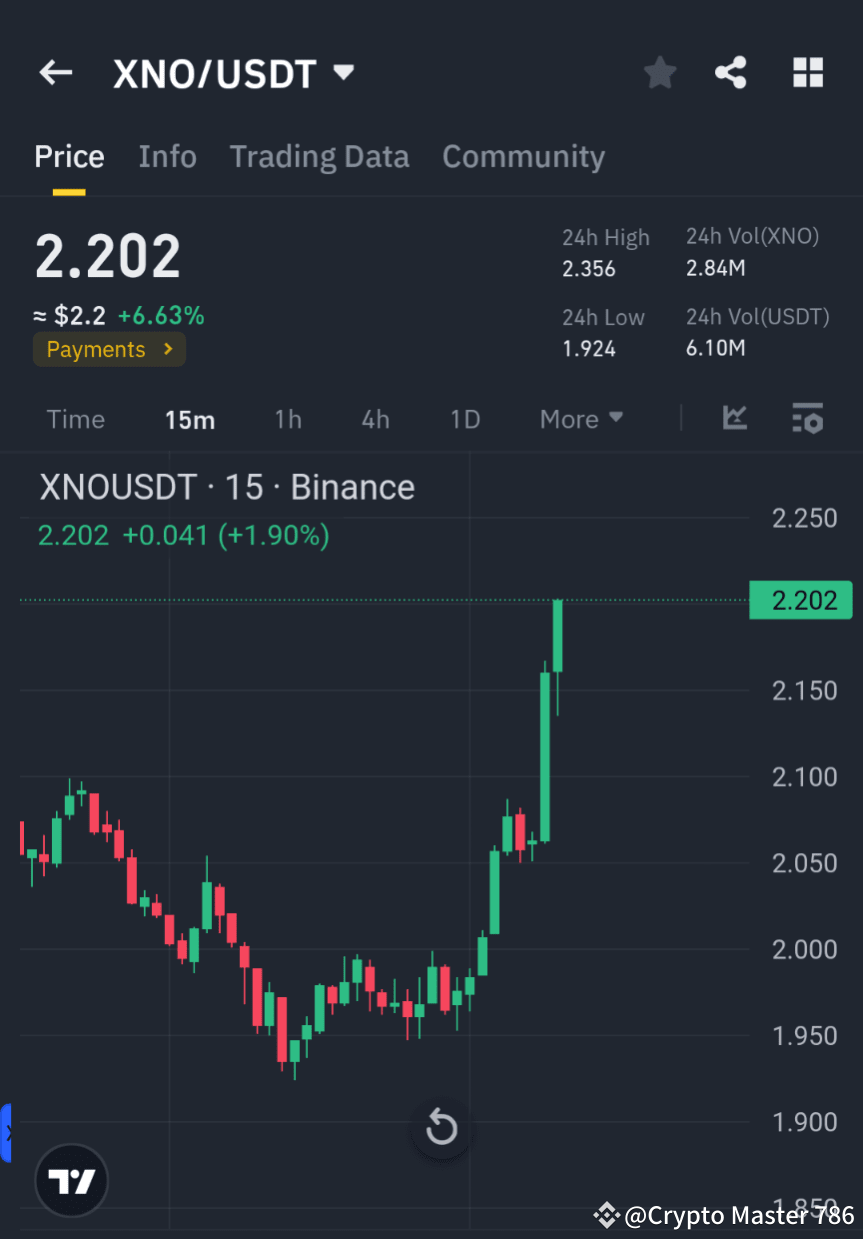Image resolution: width=863 pixels, height=1239 pixels.
Task: Open the share options icon
Action: click(731, 72)
